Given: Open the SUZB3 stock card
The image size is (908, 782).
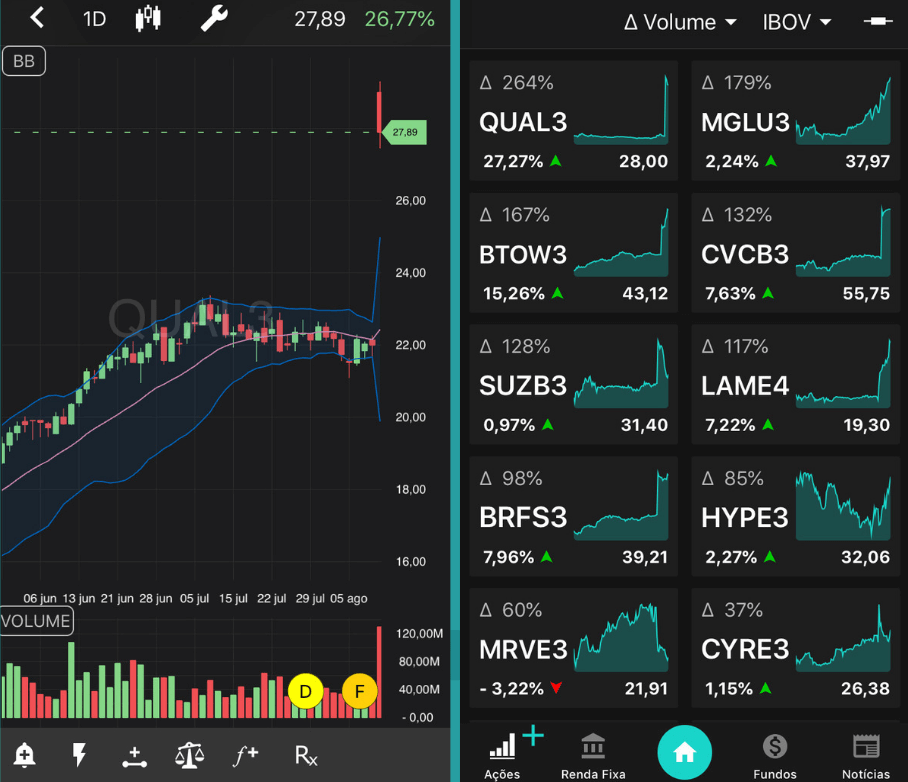Looking at the screenshot, I should point(573,385).
